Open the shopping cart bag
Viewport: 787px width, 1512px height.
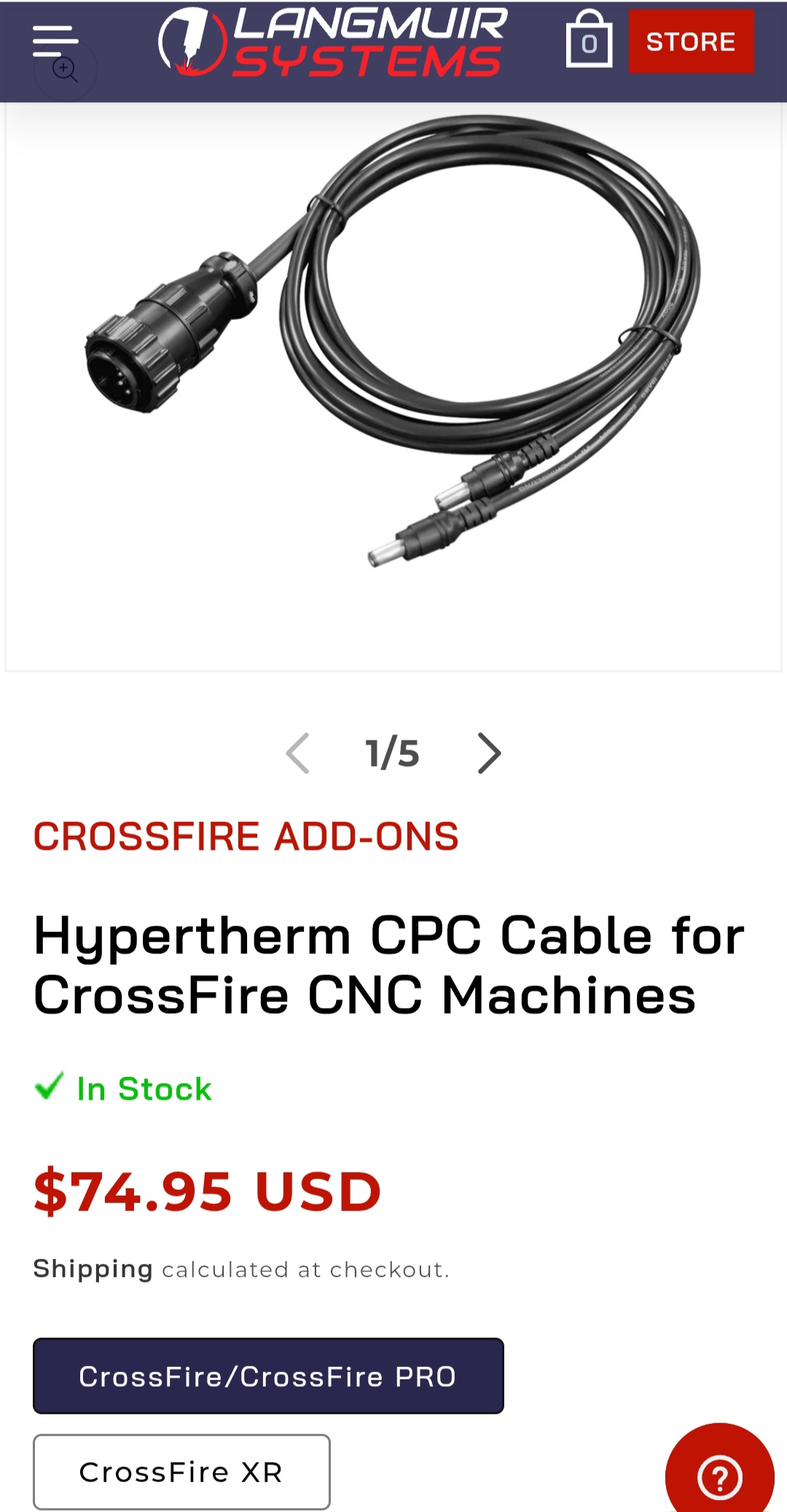point(589,41)
